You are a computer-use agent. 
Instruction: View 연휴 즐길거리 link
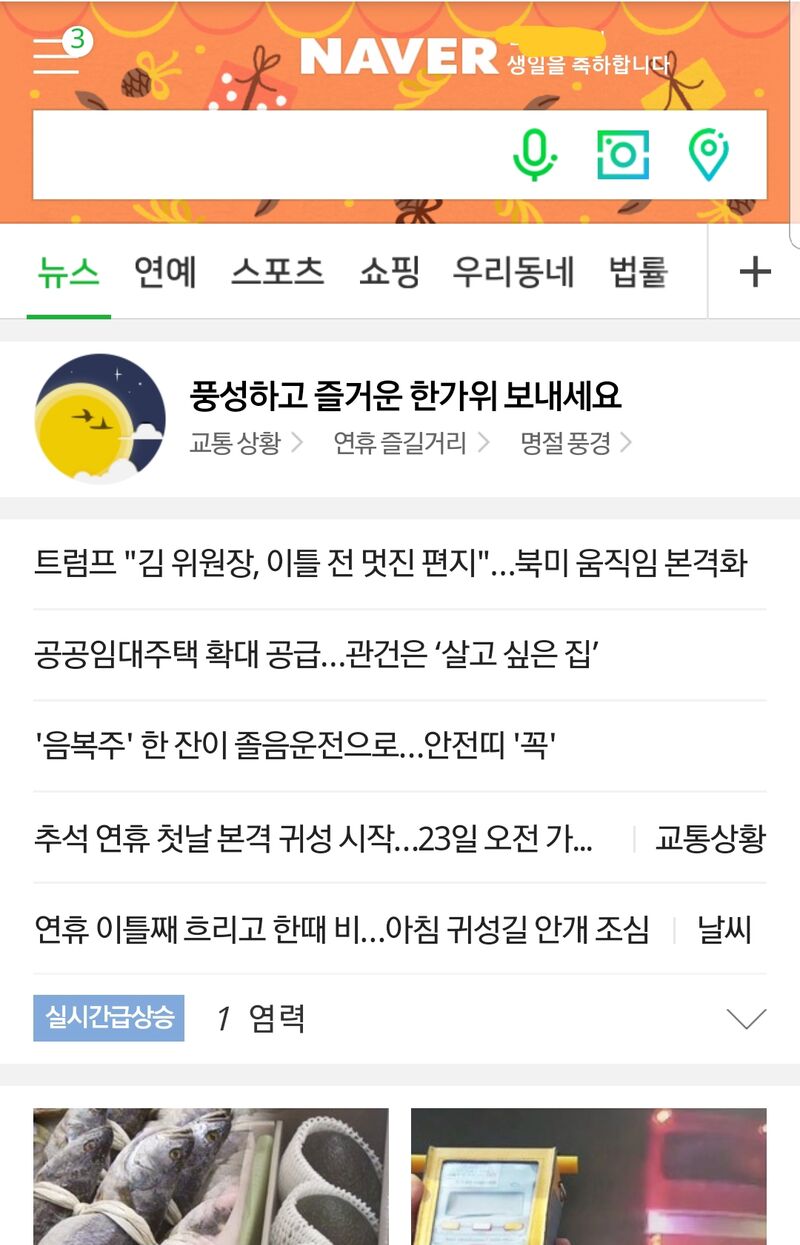pos(410,443)
